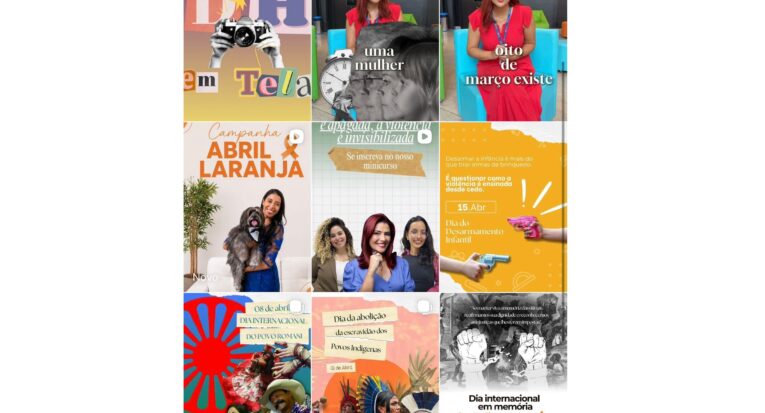Open the Dia Internacional do Povo Romani post

click(x=247, y=353)
